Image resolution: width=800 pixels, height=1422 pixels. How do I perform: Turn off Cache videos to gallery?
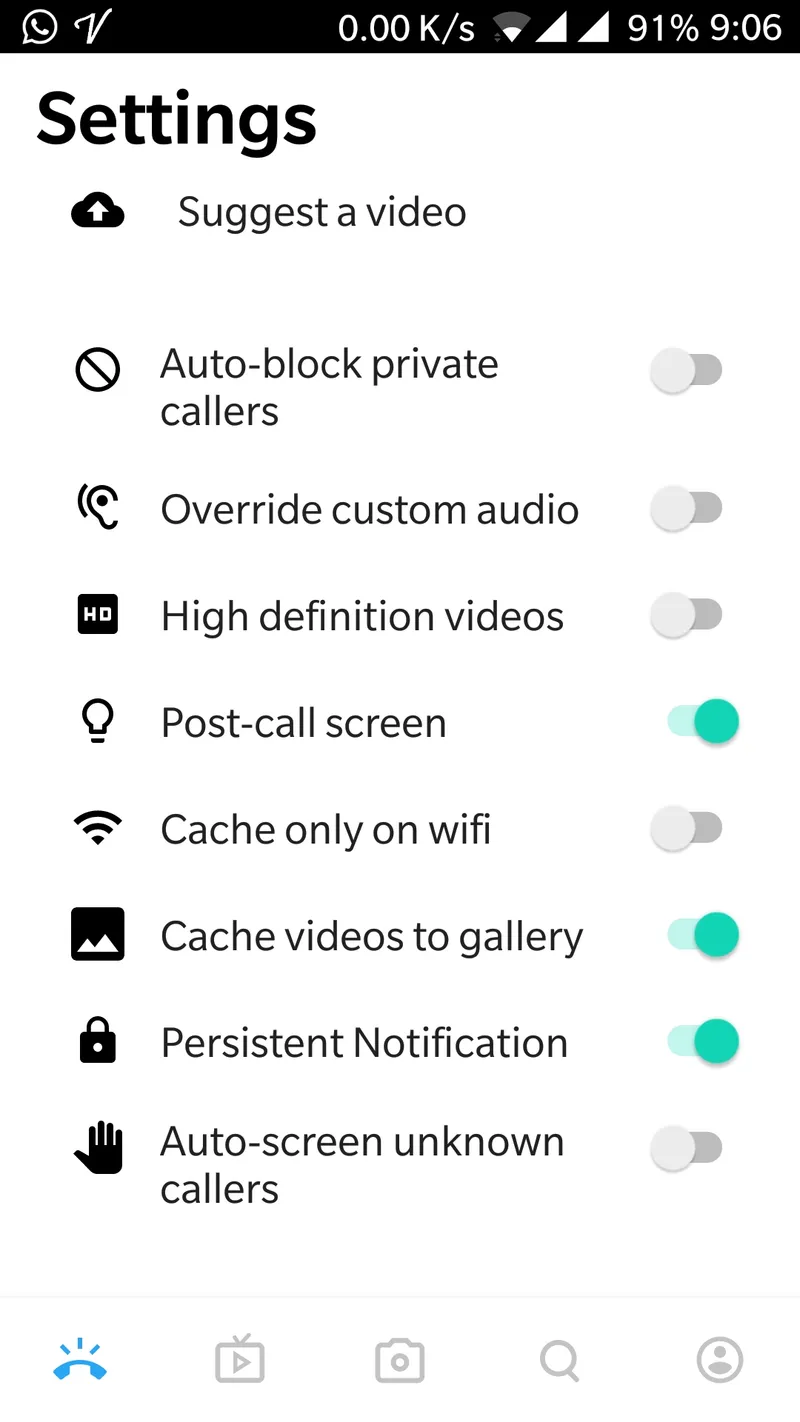tap(703, 936)
